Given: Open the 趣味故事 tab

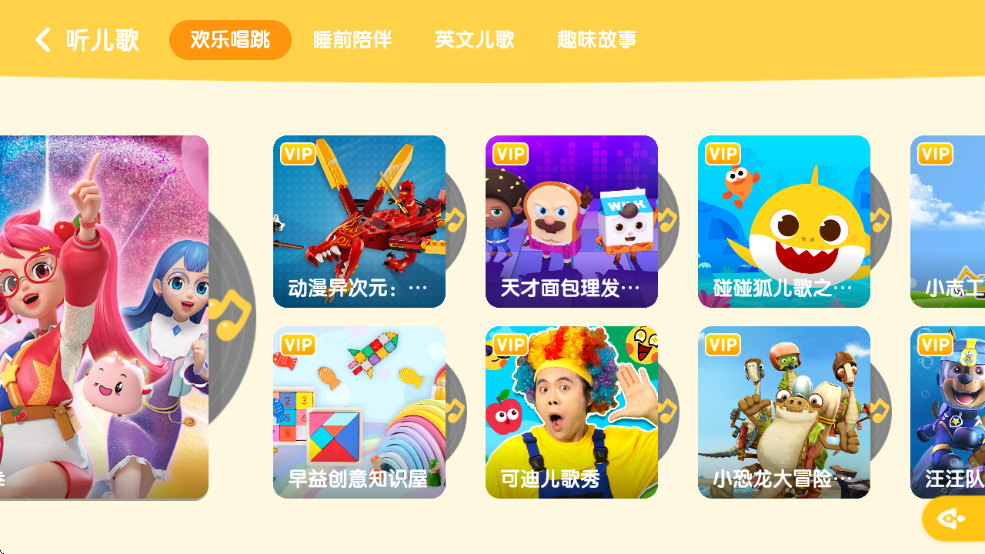Looking at the screenshot, I should pos(597,40).
